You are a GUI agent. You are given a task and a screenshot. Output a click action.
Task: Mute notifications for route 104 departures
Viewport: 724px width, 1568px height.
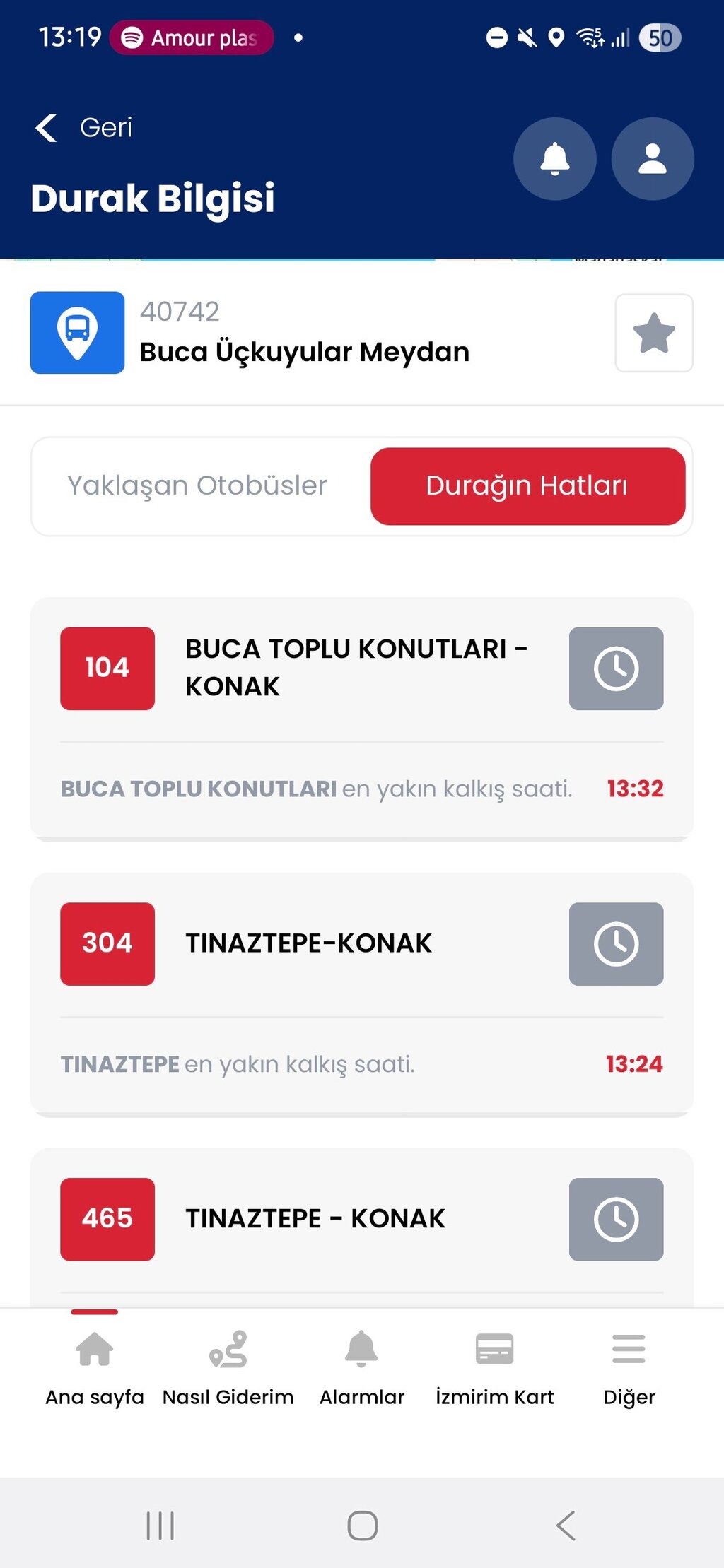click(x=616, y=668)
